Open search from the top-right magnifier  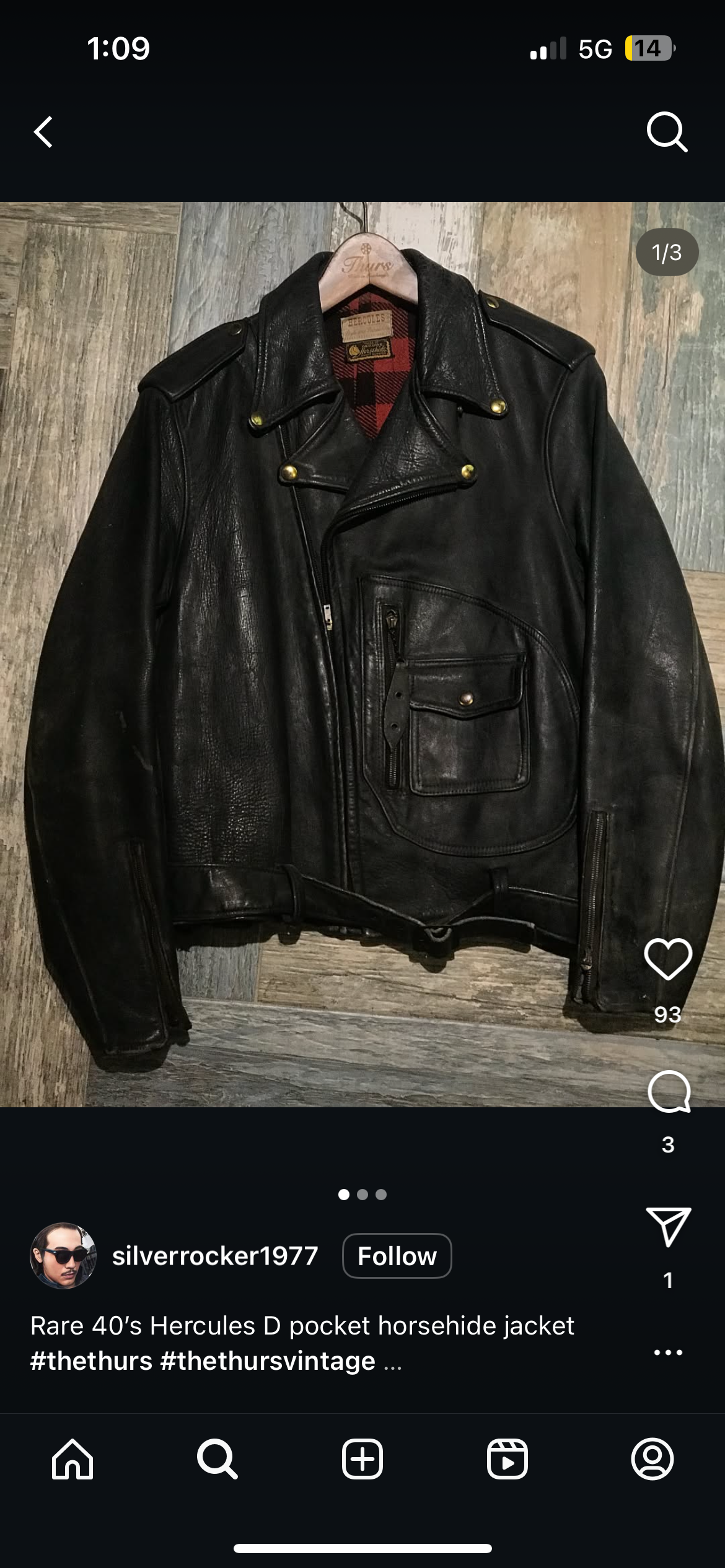click(x=667, y=132)
